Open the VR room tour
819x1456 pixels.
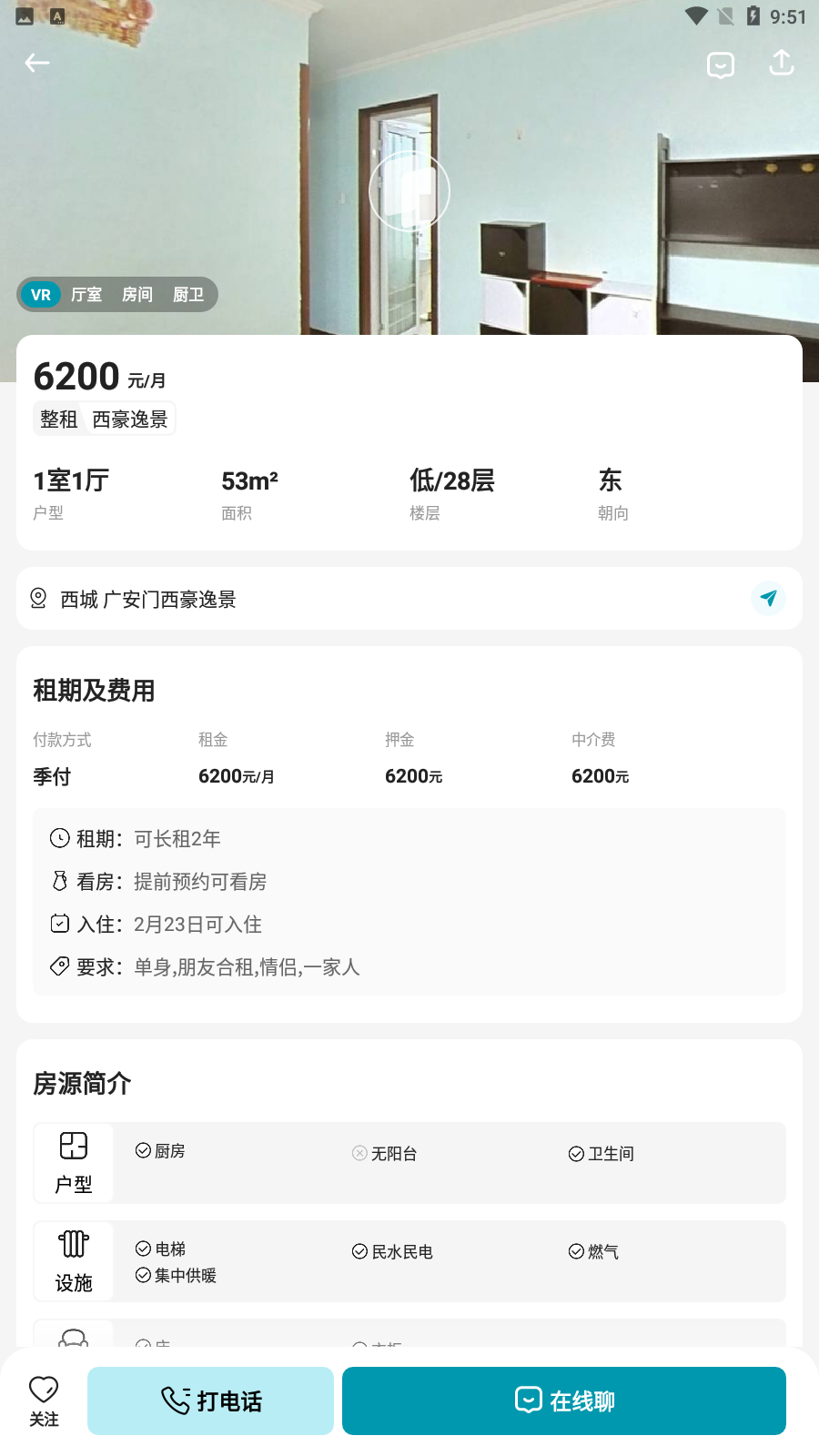coord(40,294)
